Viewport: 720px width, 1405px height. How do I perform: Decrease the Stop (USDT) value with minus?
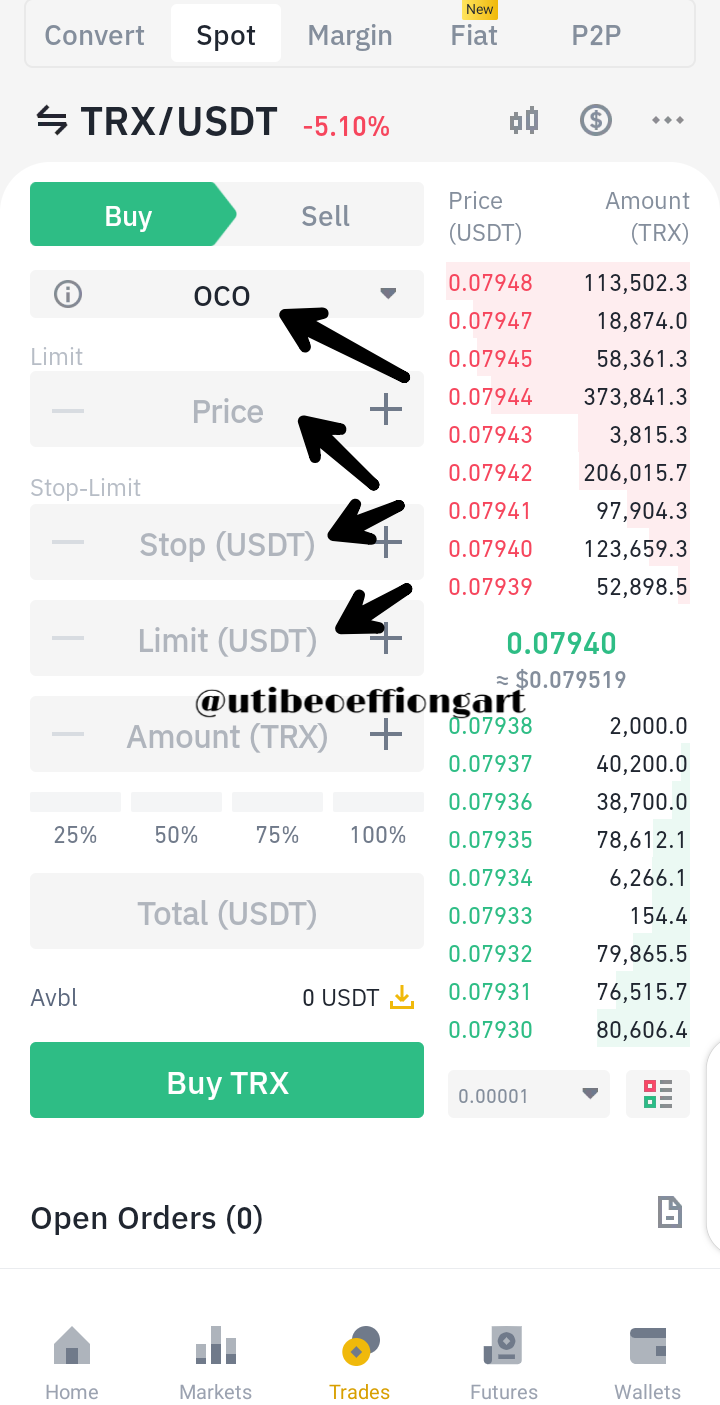pyautogui.click(x=68, y=542)
